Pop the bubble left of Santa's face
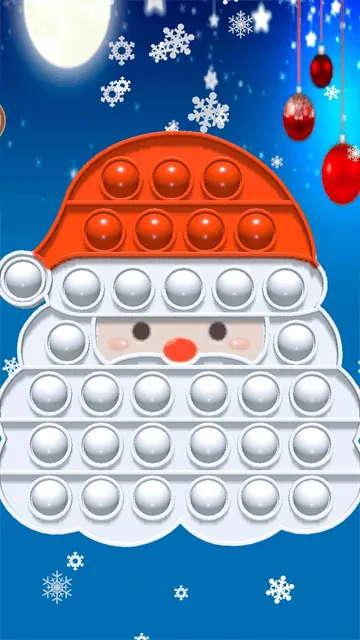 click(x=67, y=342)
